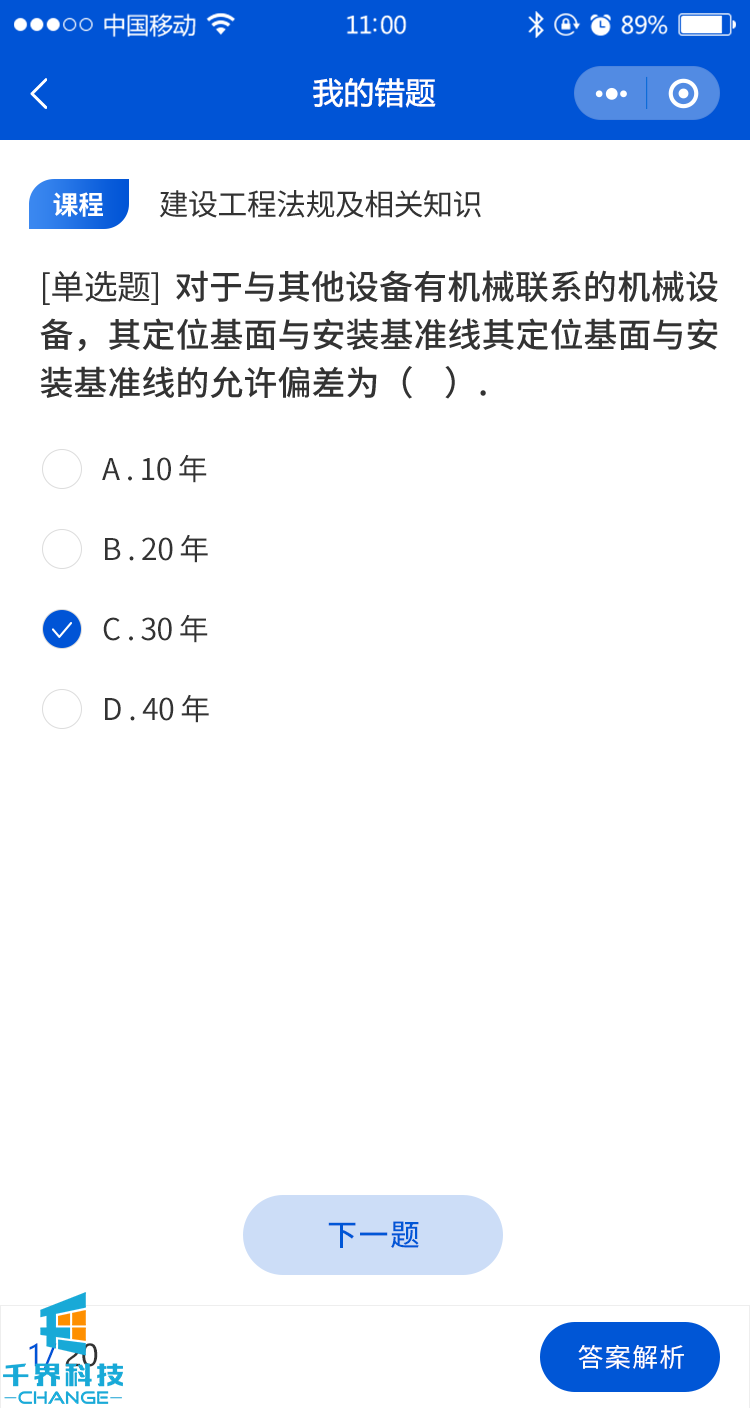Open the mini program more options menu
Image resolution: width=750 pixels, height=1408 pixels.
pyautogui.click(x=611, y=94)
